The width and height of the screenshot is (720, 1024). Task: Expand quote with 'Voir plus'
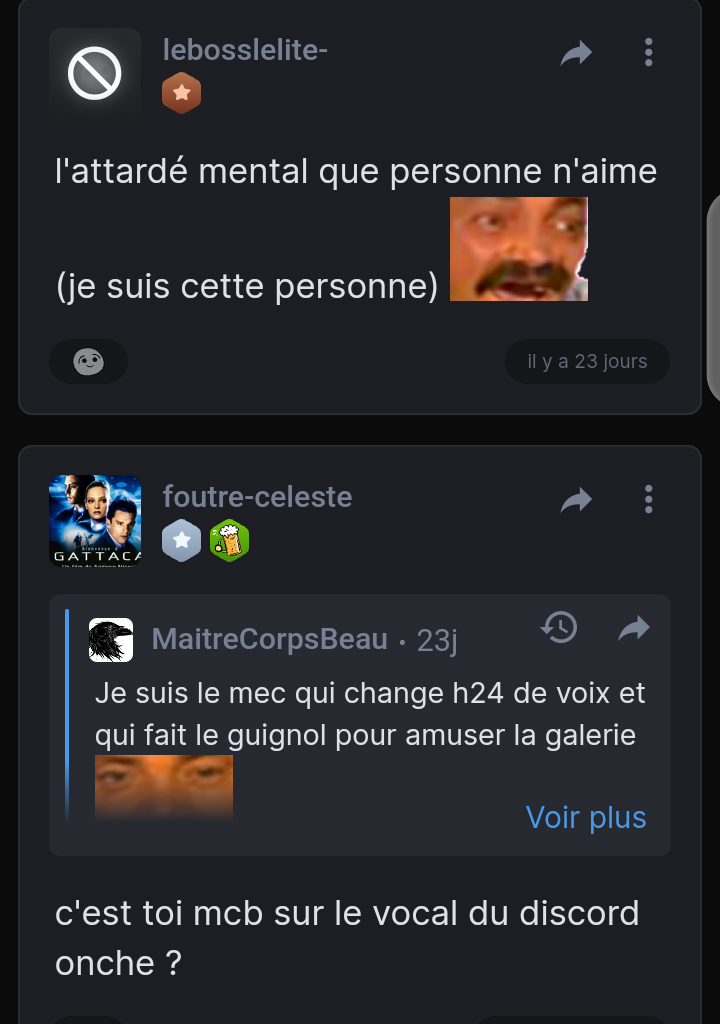pyautogui.click(x=586, y=817)
